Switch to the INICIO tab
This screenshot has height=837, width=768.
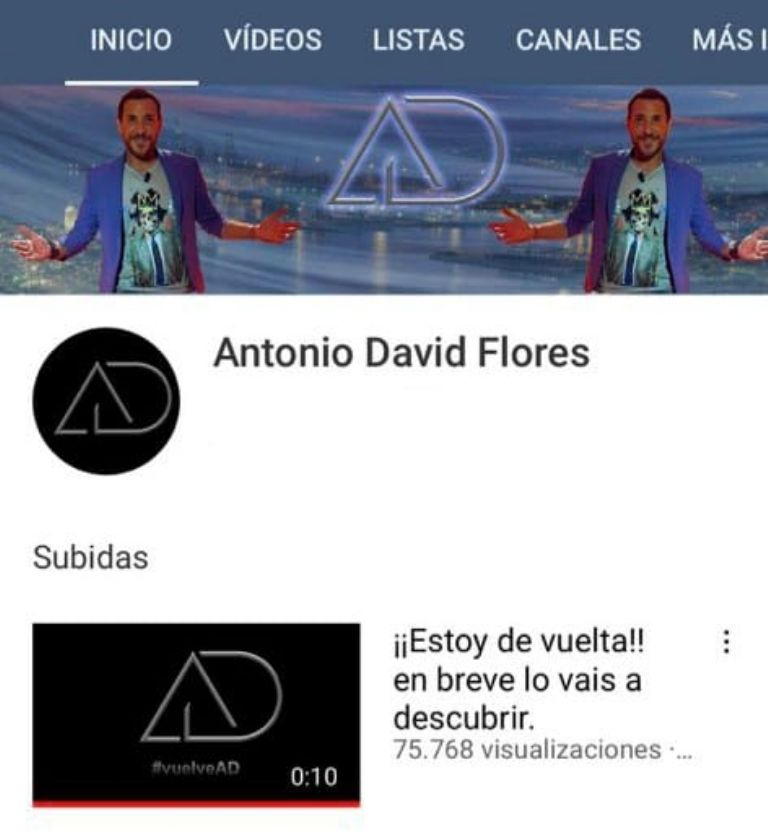pyautogui.click(x=131, y=41)
